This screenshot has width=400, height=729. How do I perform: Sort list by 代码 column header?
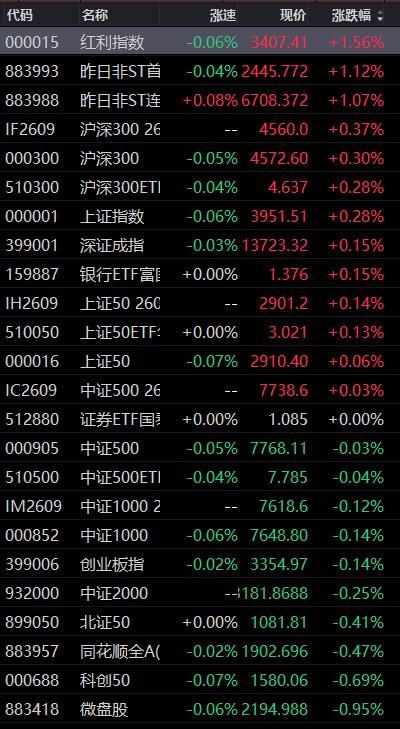pyautogui.click(x=19, y=15)
